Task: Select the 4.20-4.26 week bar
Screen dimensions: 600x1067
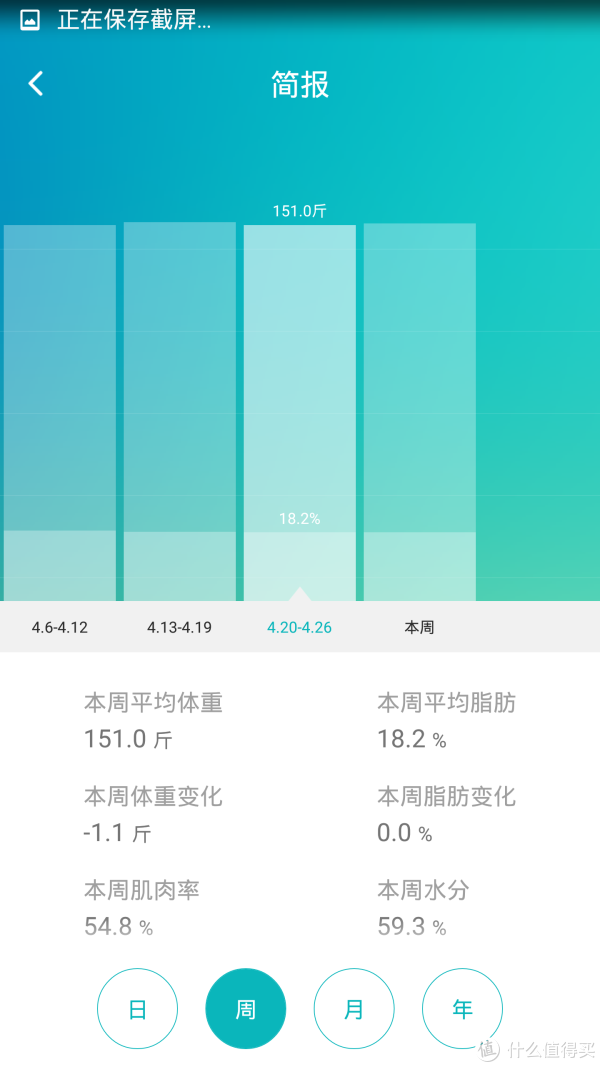Action: tap(299, 412)
